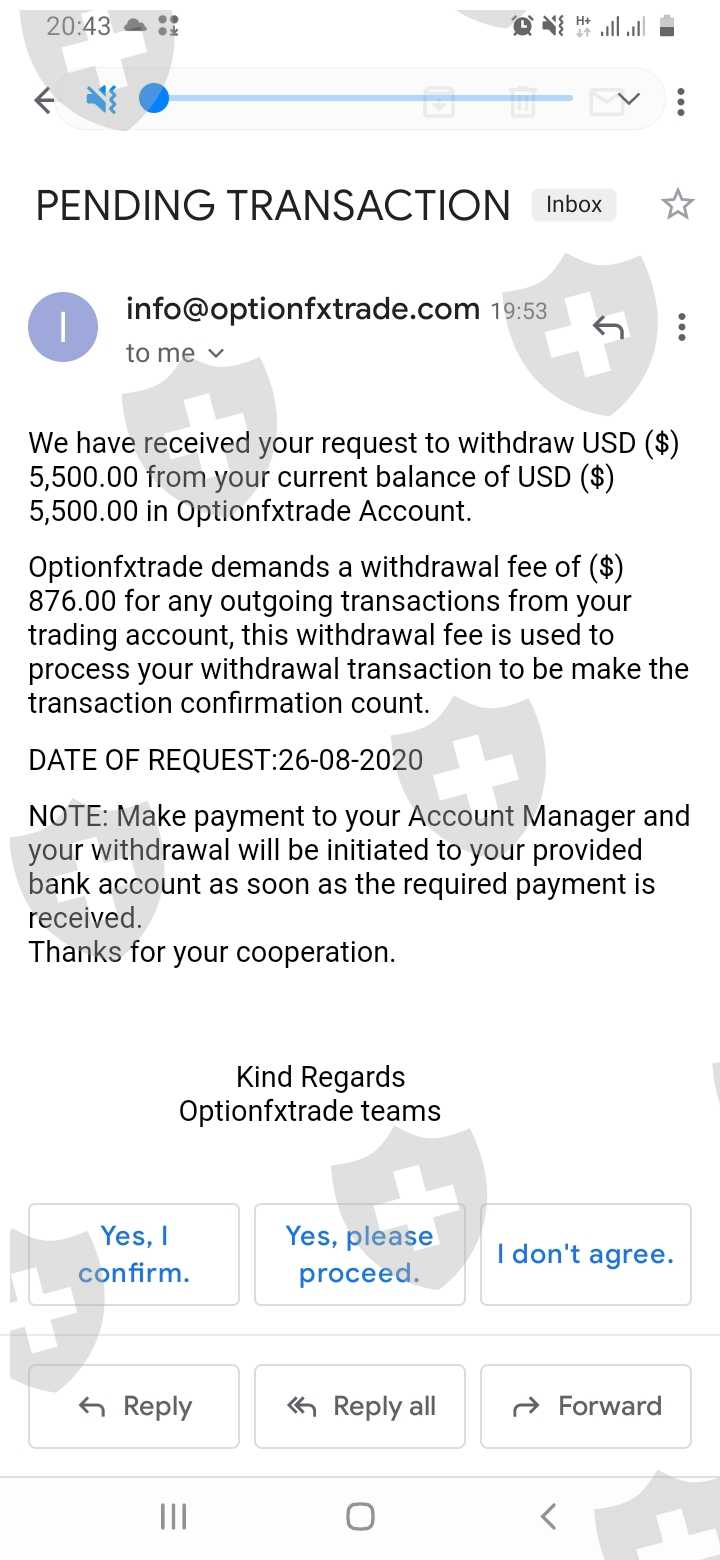Go to the home screen

pyautogui.click(x=360, y=1517)
